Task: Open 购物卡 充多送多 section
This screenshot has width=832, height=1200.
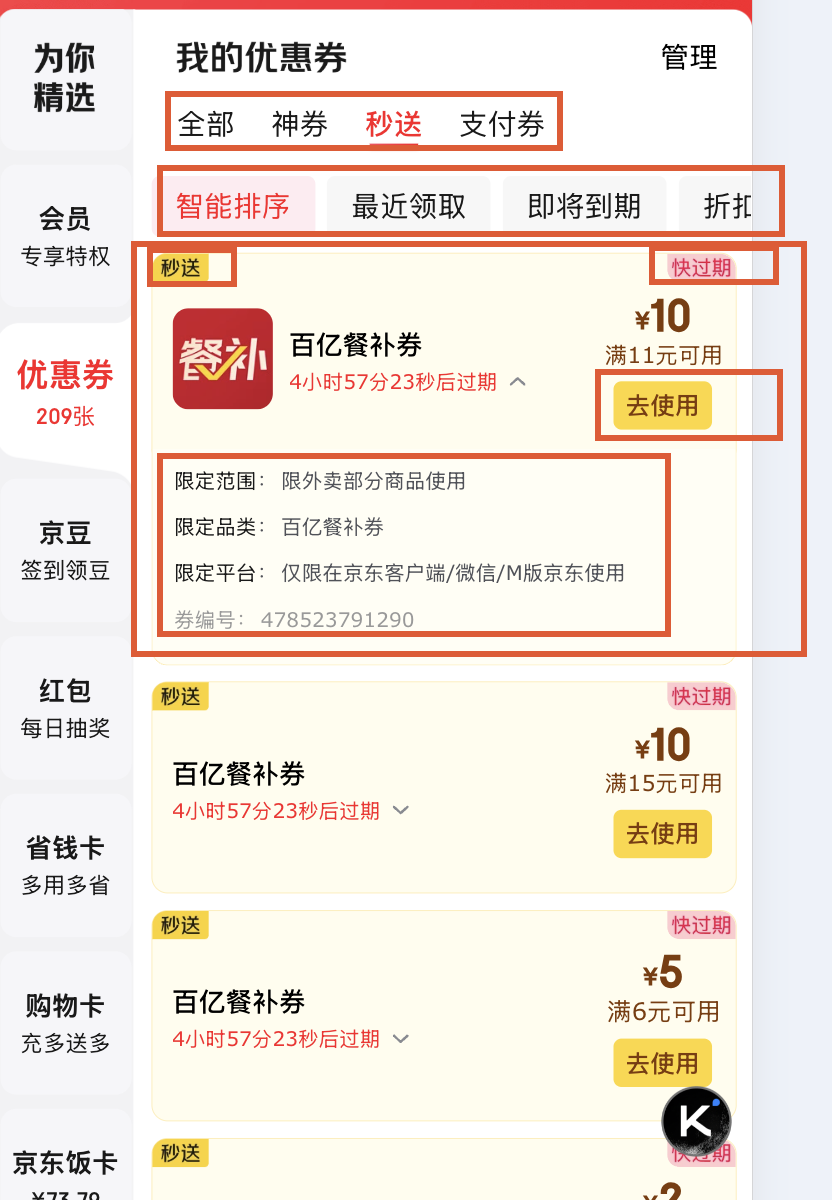Action: 65,1023
